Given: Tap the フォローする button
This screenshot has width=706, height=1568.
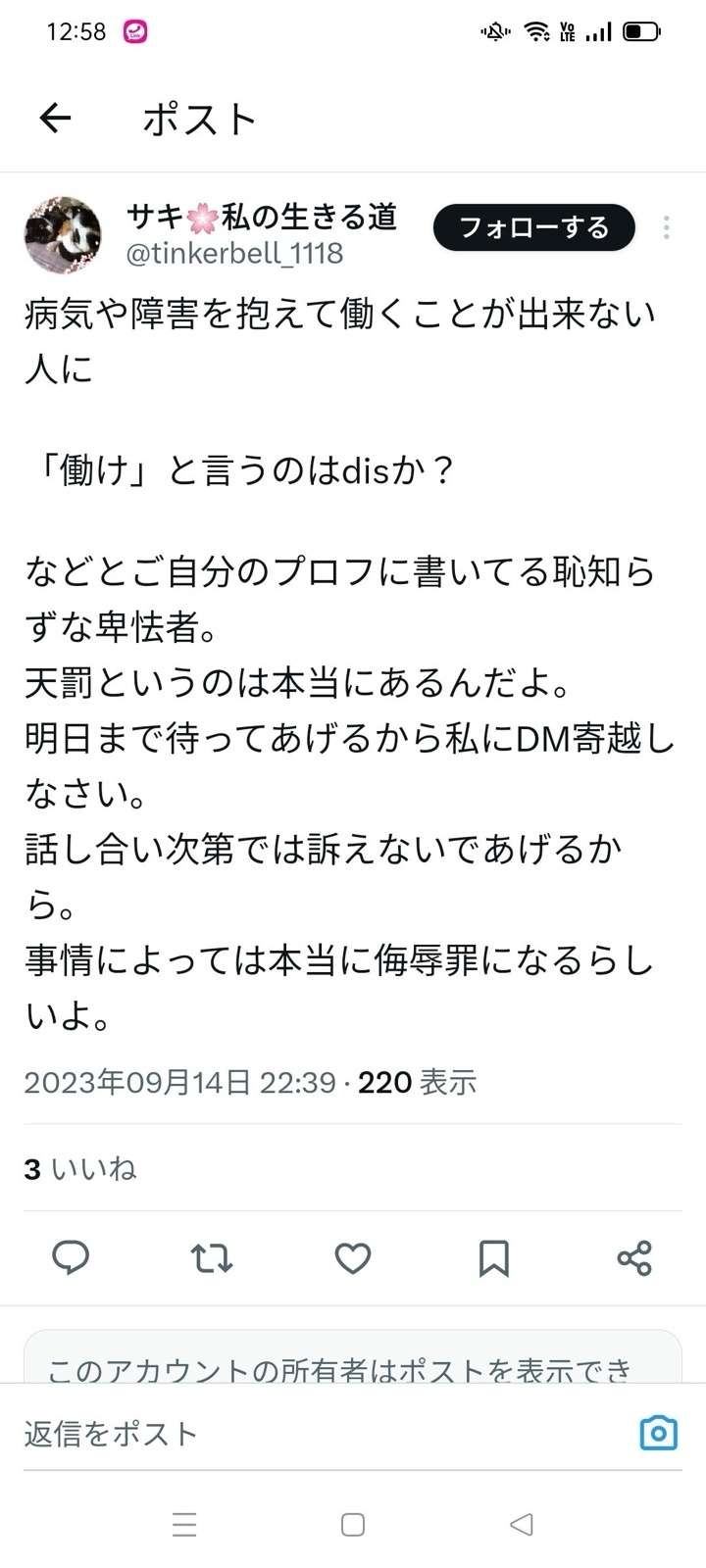Looking at the screenshot, I should click(533, 227).
